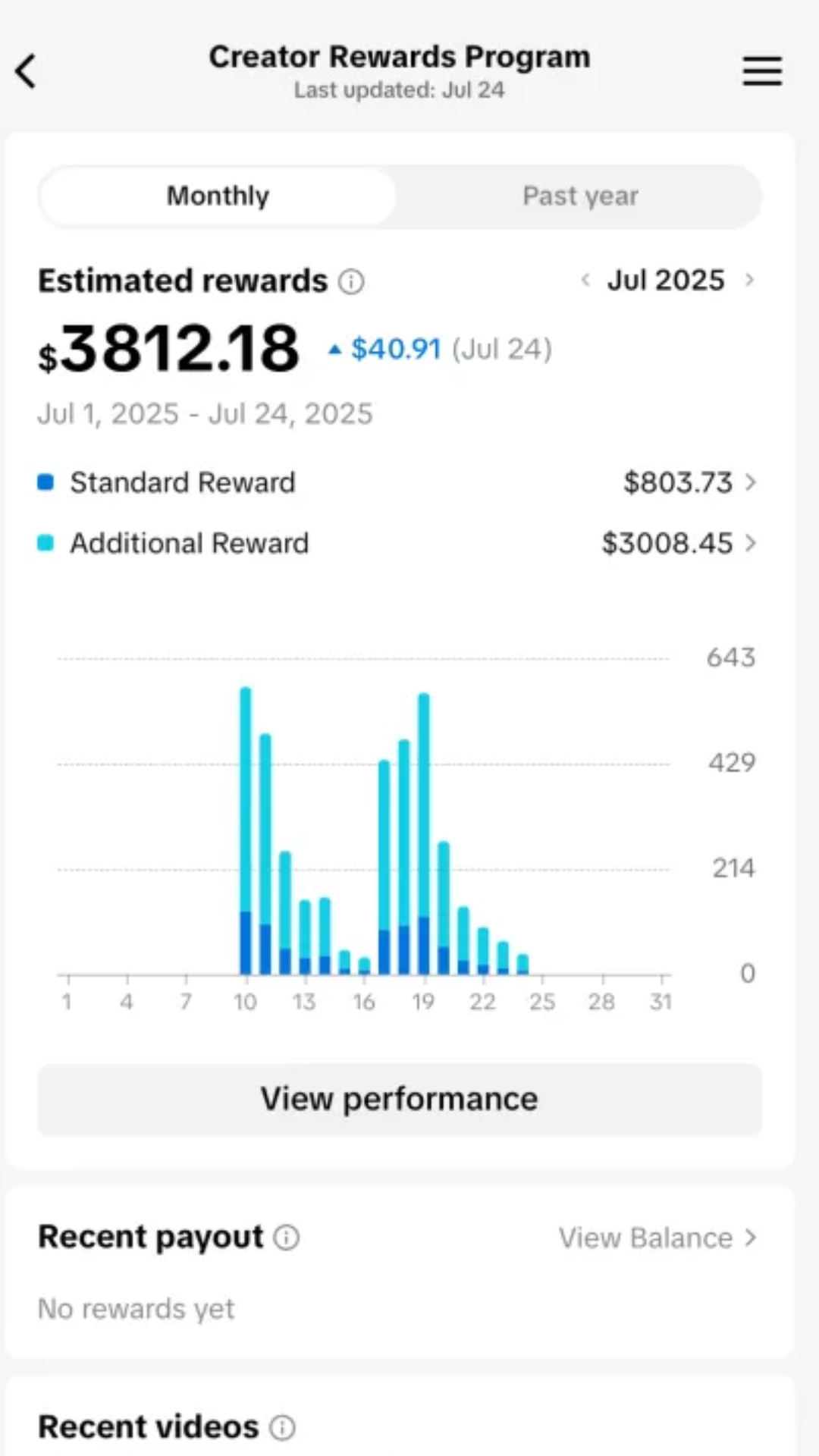
Task: Switch to the Past year tab
Action: tap(580, 196)
